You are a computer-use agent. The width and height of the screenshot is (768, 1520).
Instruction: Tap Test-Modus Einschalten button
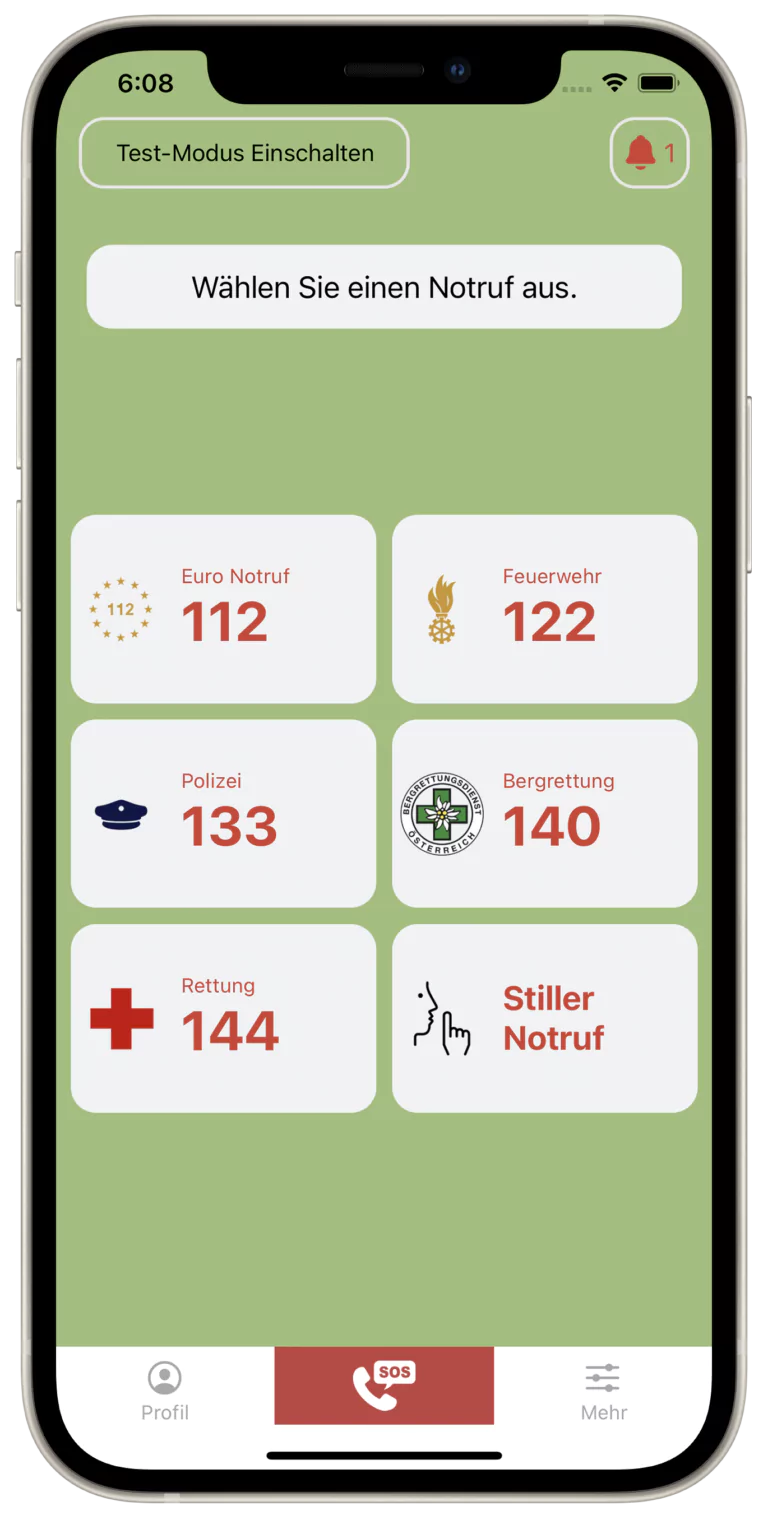[x=244, y=153]
